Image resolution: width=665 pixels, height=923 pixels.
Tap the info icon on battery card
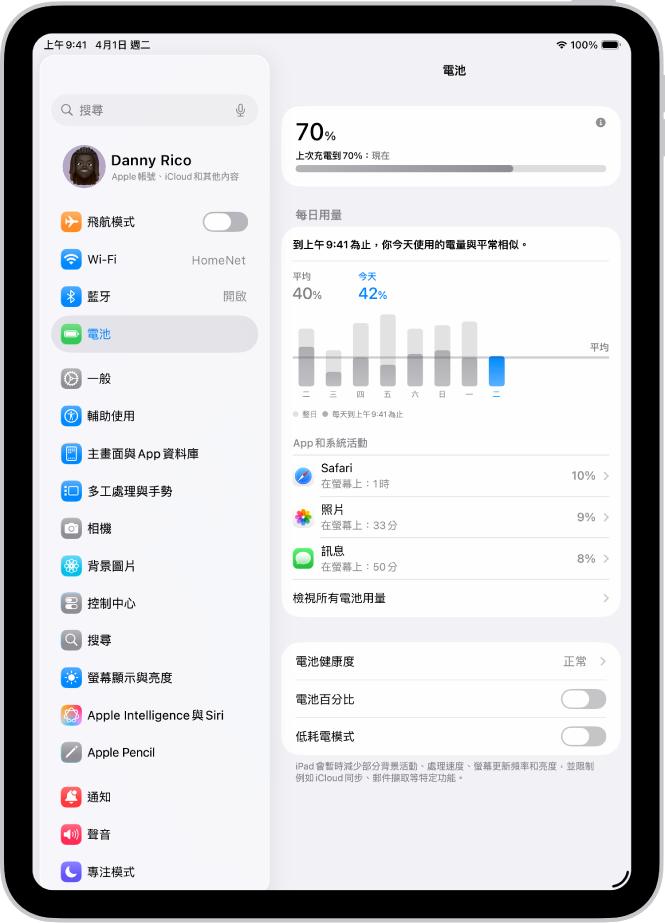point(600,122)
